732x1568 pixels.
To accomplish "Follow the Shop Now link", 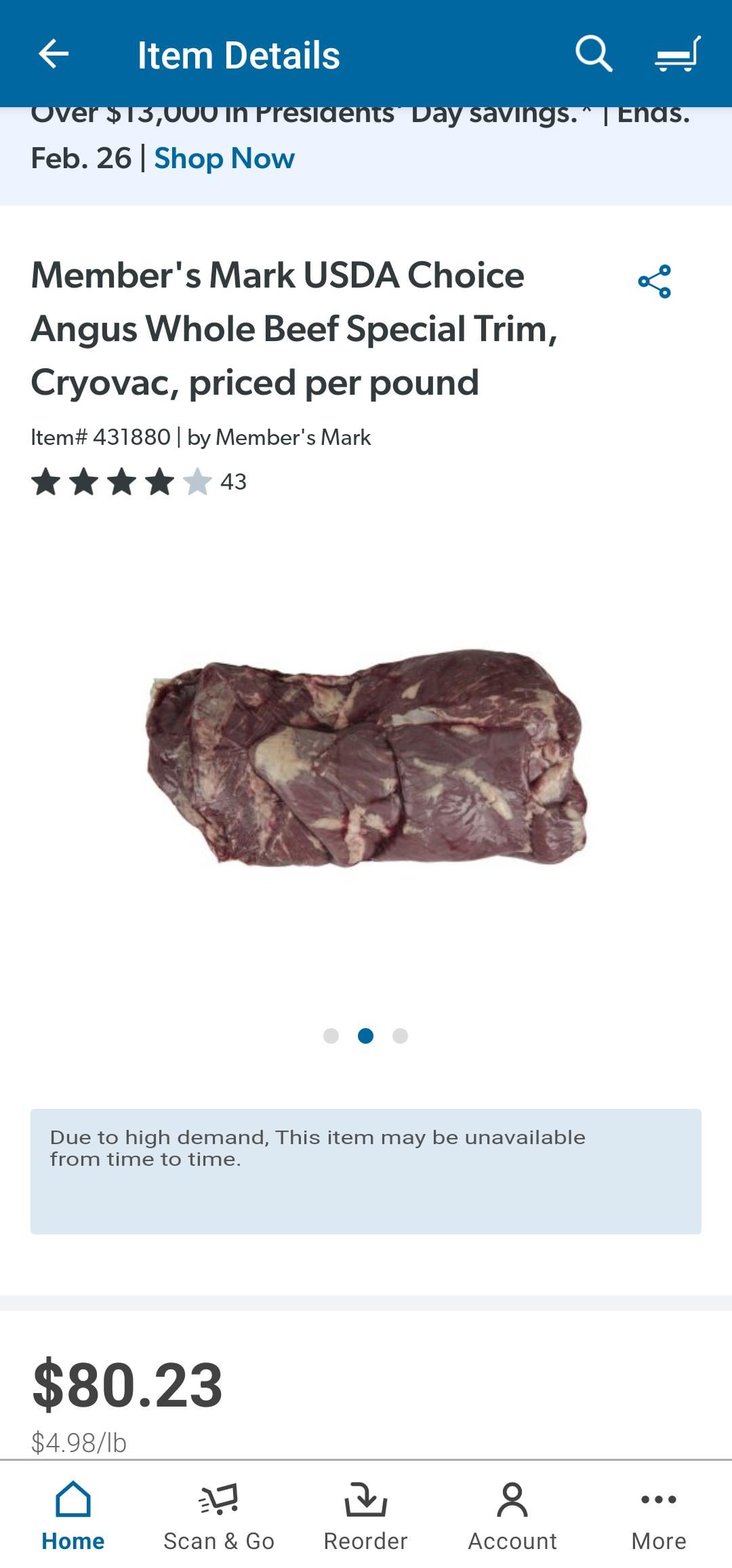I will pos(224,159).
